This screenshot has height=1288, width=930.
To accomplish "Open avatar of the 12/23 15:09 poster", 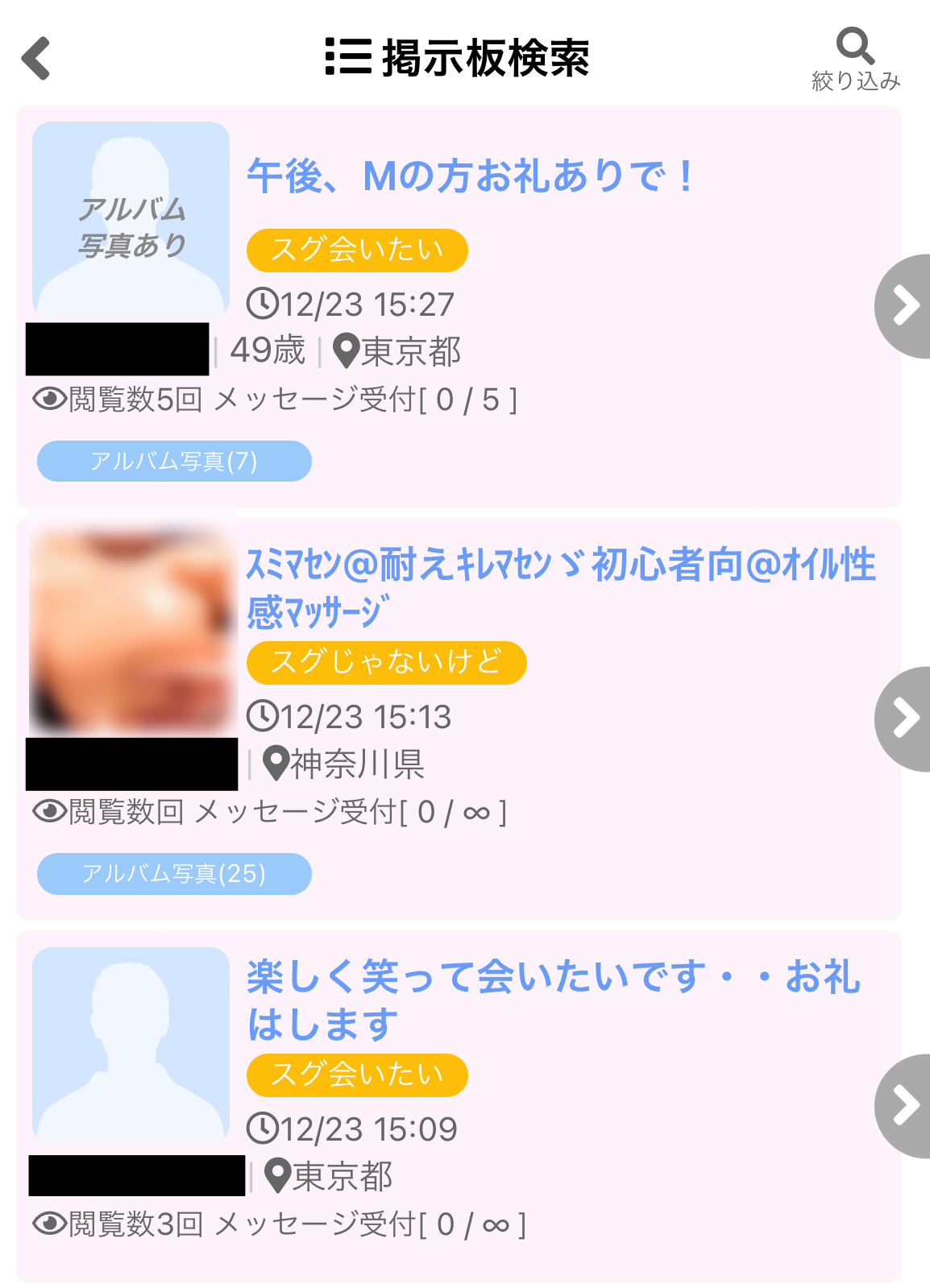I will [x=131, y=1045].
